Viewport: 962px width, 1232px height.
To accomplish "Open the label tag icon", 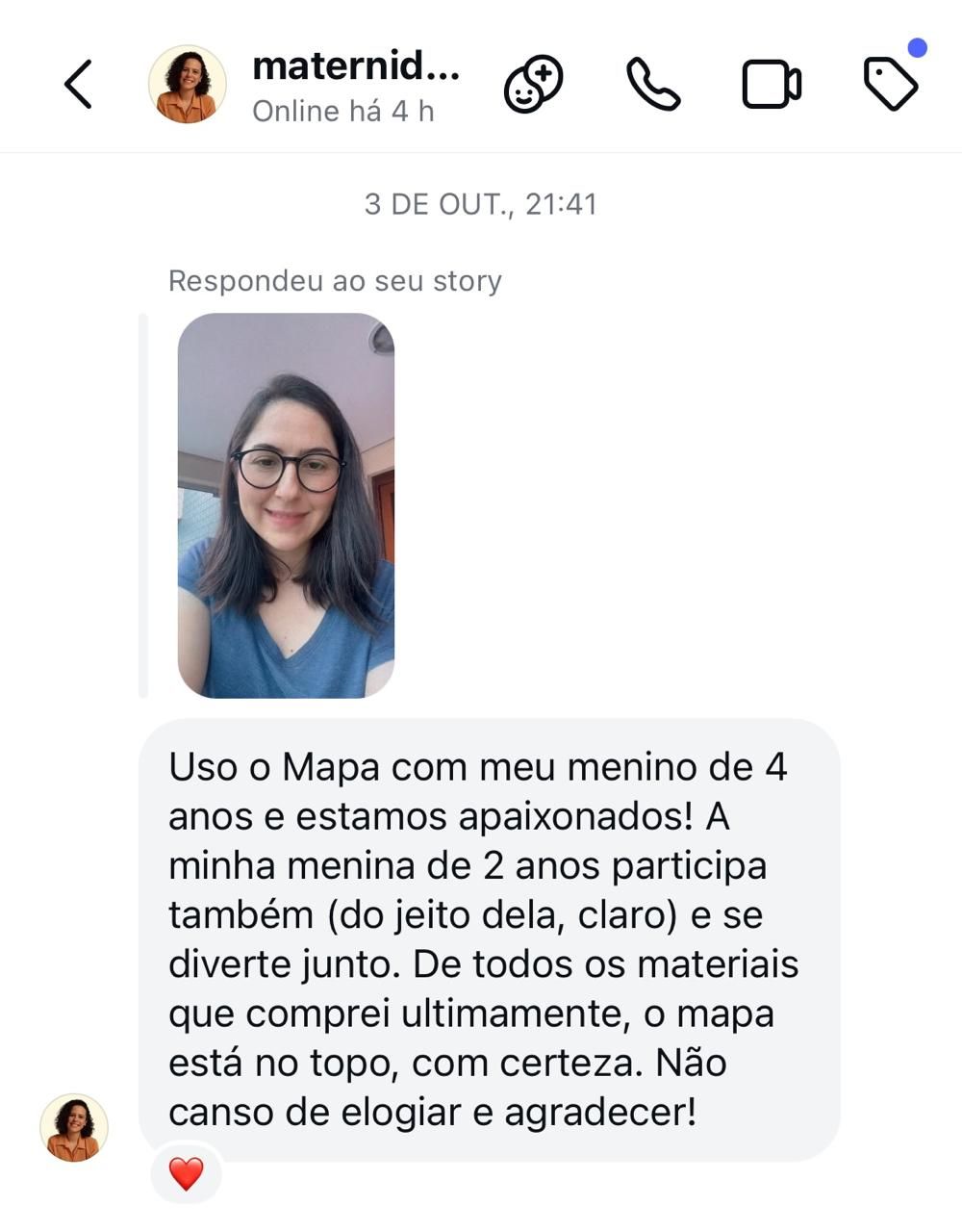I will coord(891,84).
